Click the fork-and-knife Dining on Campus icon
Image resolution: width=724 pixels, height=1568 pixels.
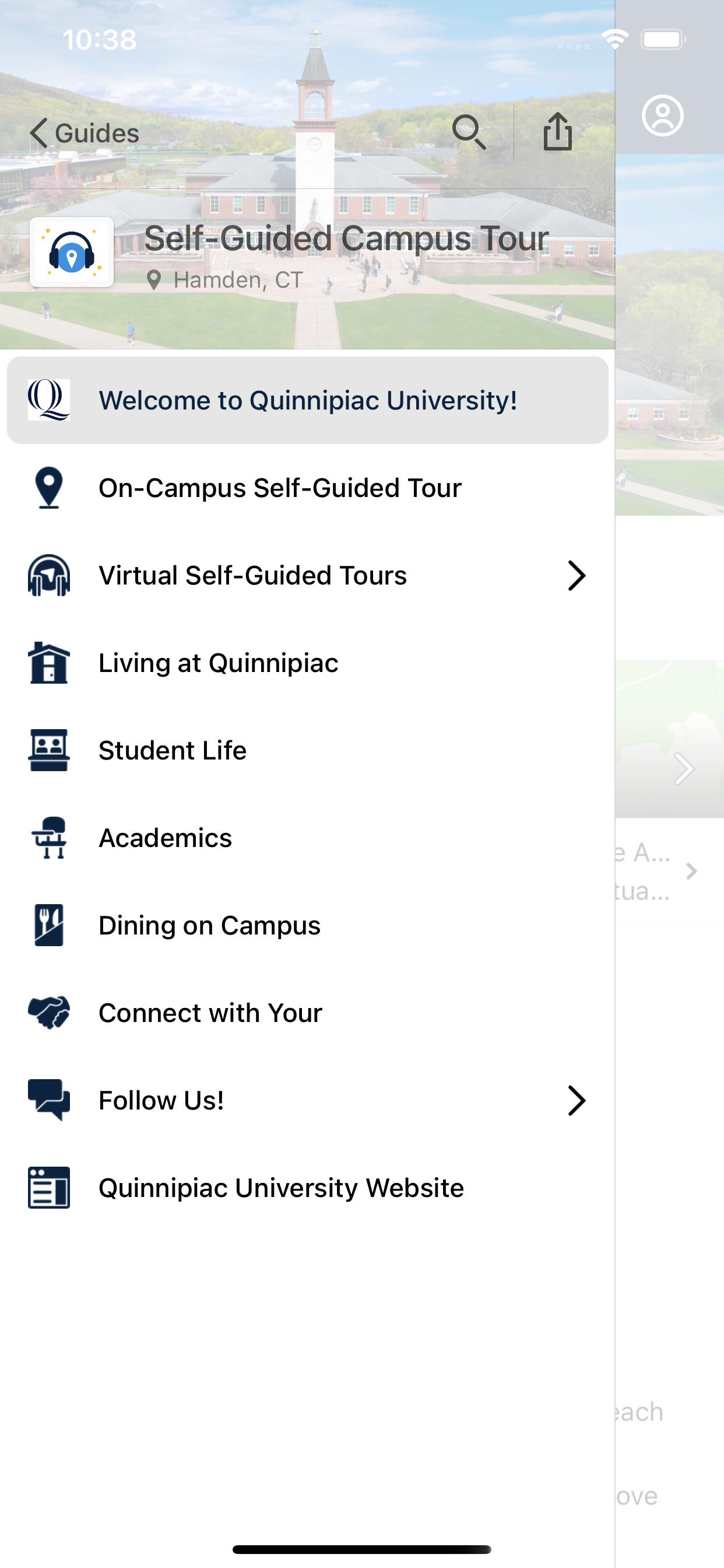click(x=48, y=925)
